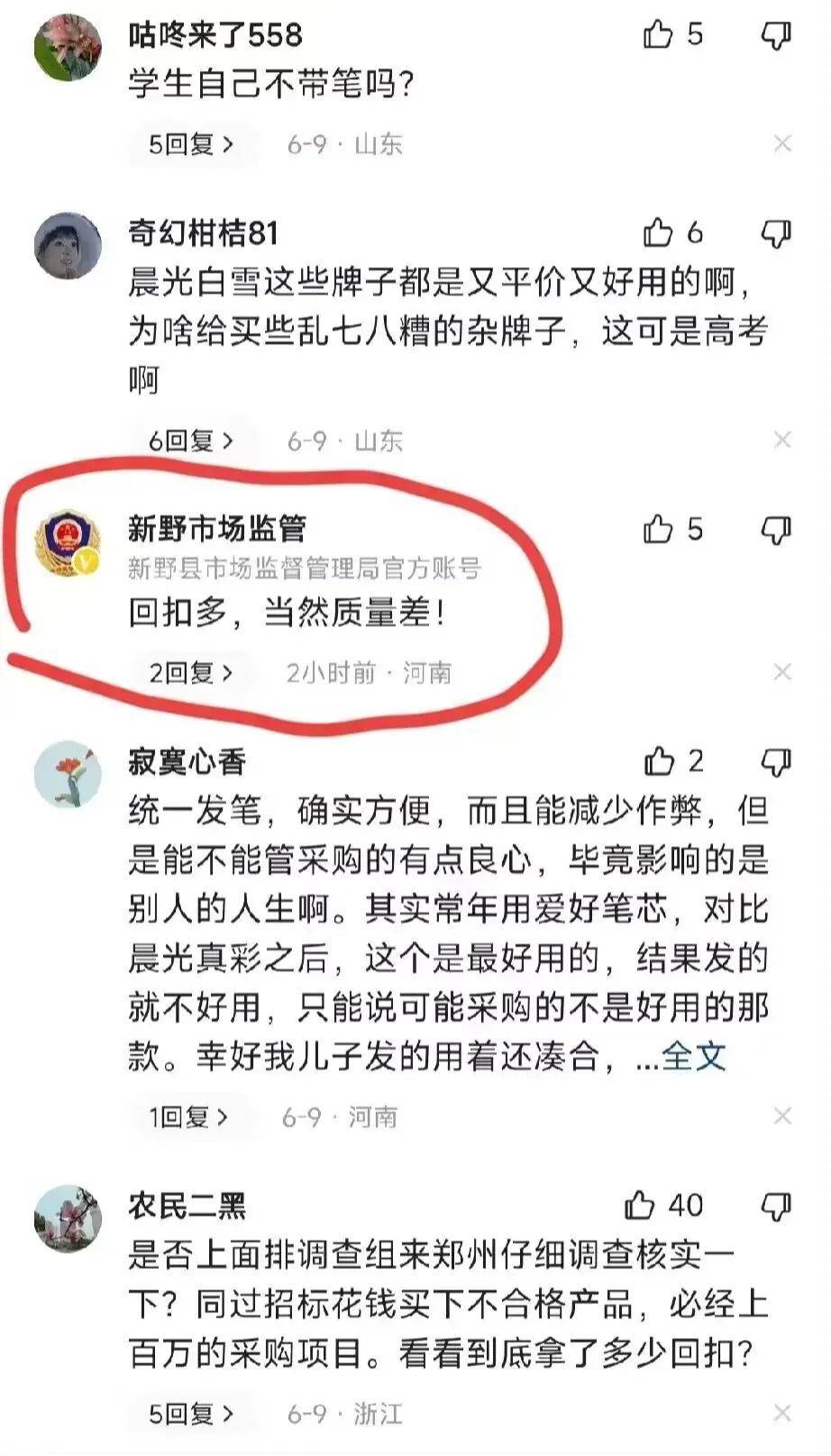Image resolution: width=831 pixels, height=1456 pixels.
Task: Like 农民二黑's comment
Action: coord(640,1205)
